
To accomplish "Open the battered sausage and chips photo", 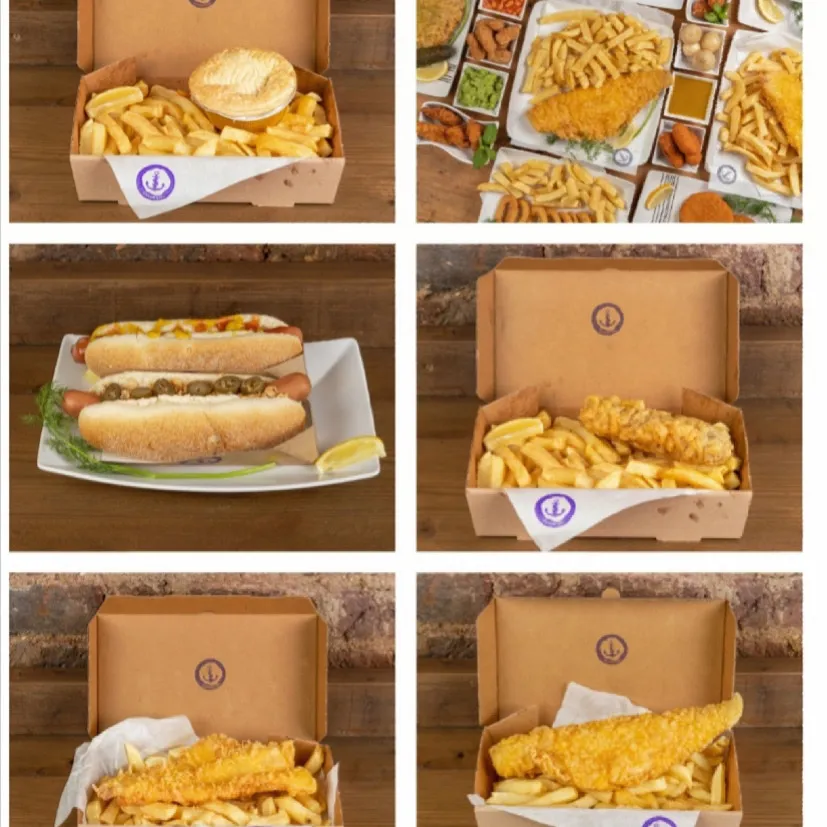I will pos(608,397).
